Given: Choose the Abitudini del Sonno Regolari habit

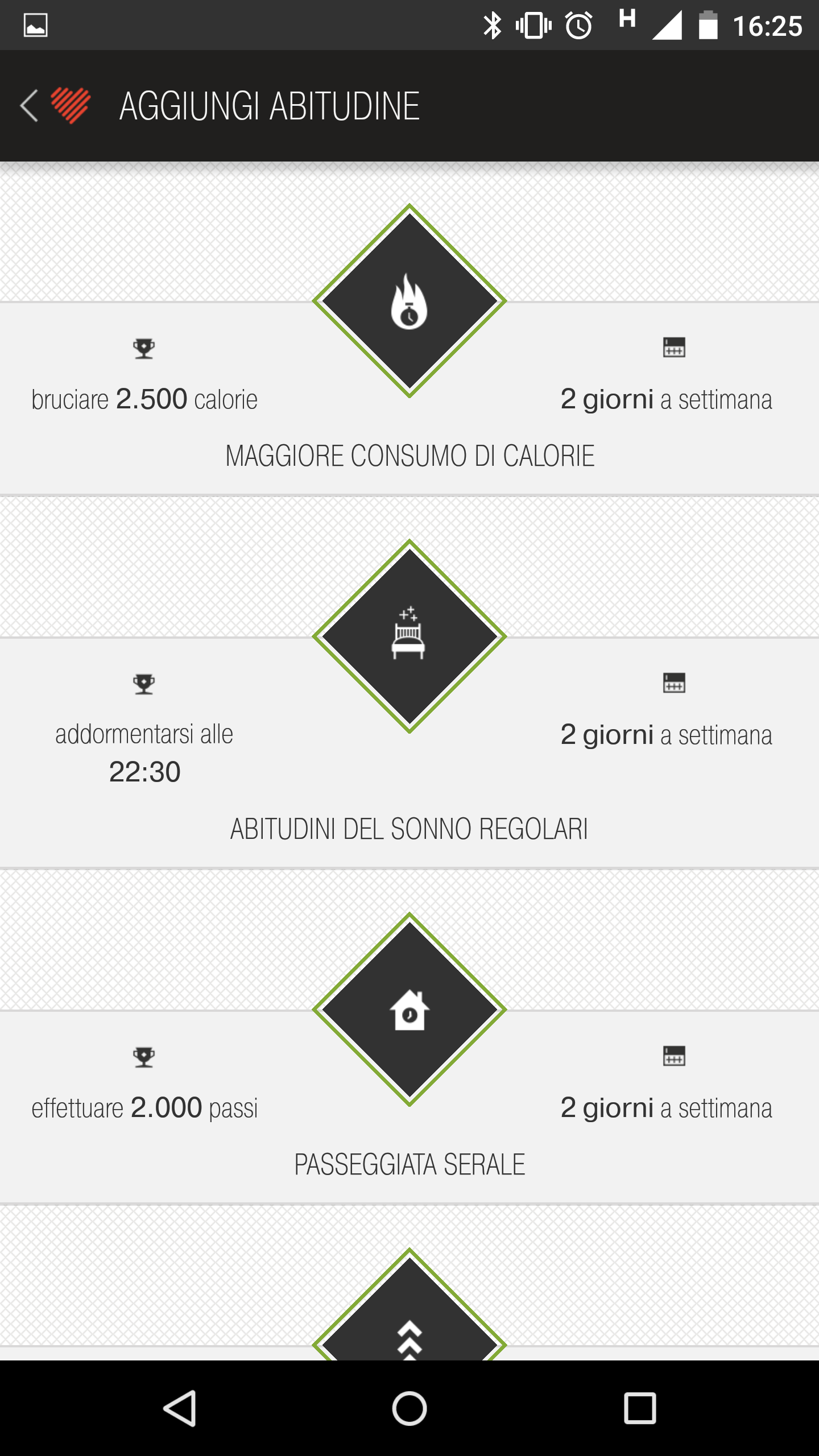Looking at the screenshot, I should [409, 752].
